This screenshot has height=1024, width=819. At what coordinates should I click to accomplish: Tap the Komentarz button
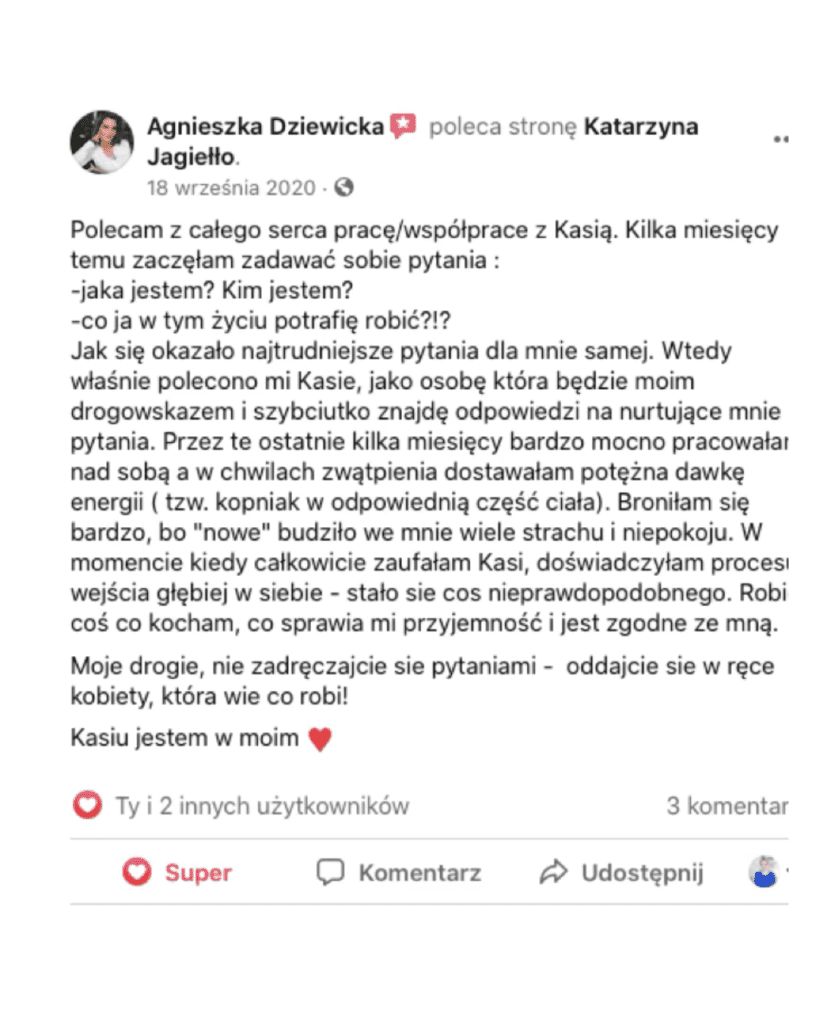point(399,872)
